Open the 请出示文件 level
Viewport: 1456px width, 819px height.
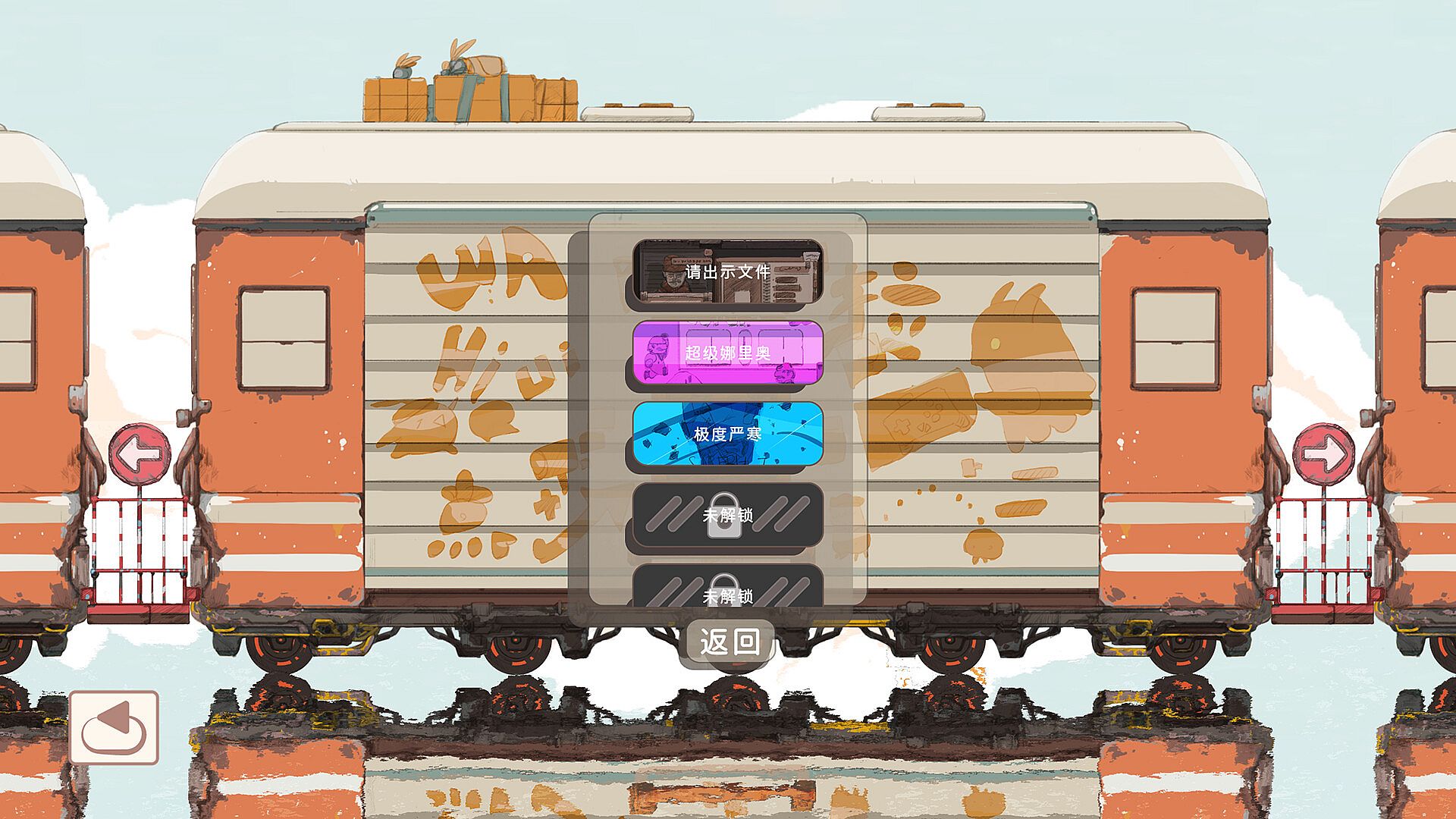(728, 271)
